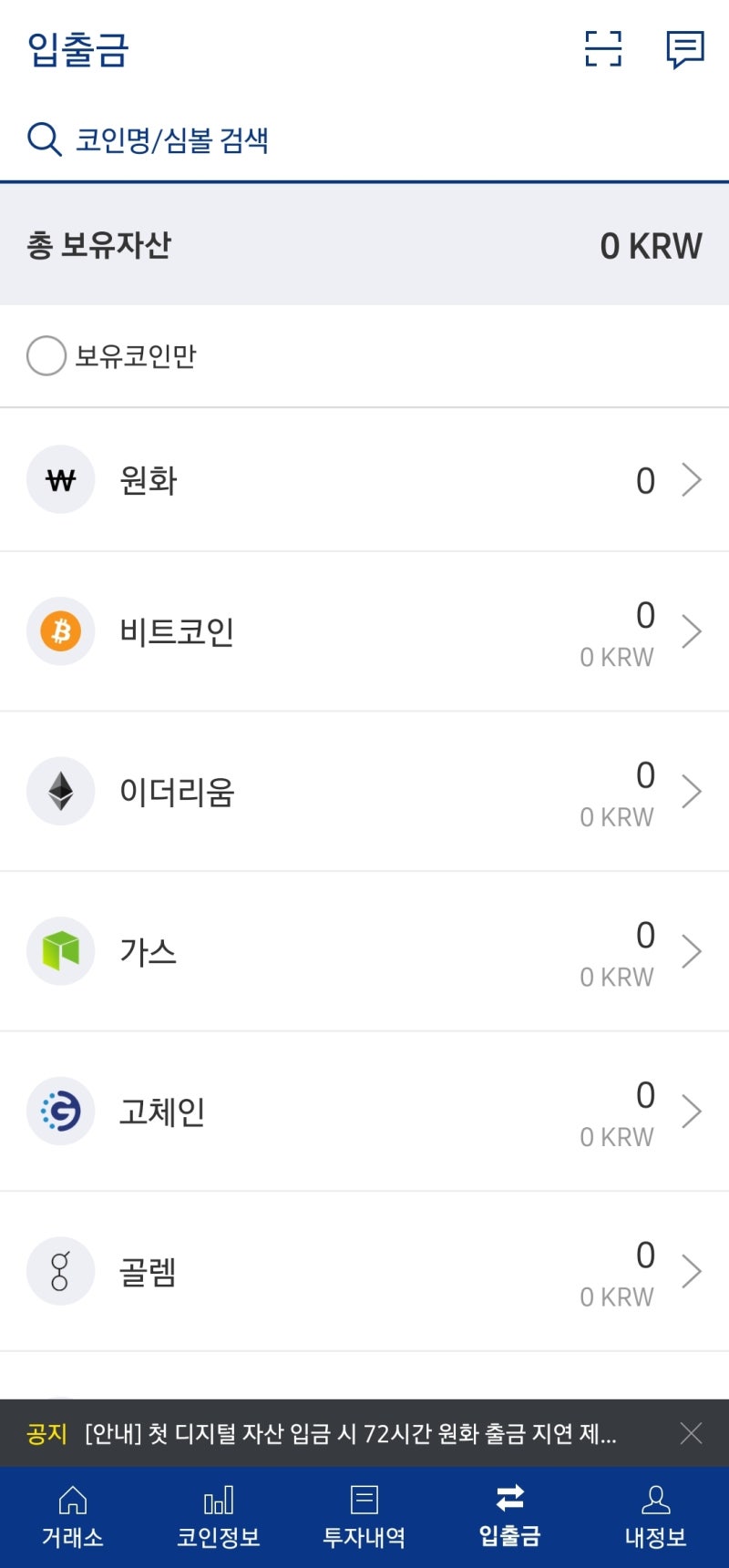Tap the 코인명/심볼 검색 search field
Viewport: 729px width, 1568px height.
[x=173, y=139]
